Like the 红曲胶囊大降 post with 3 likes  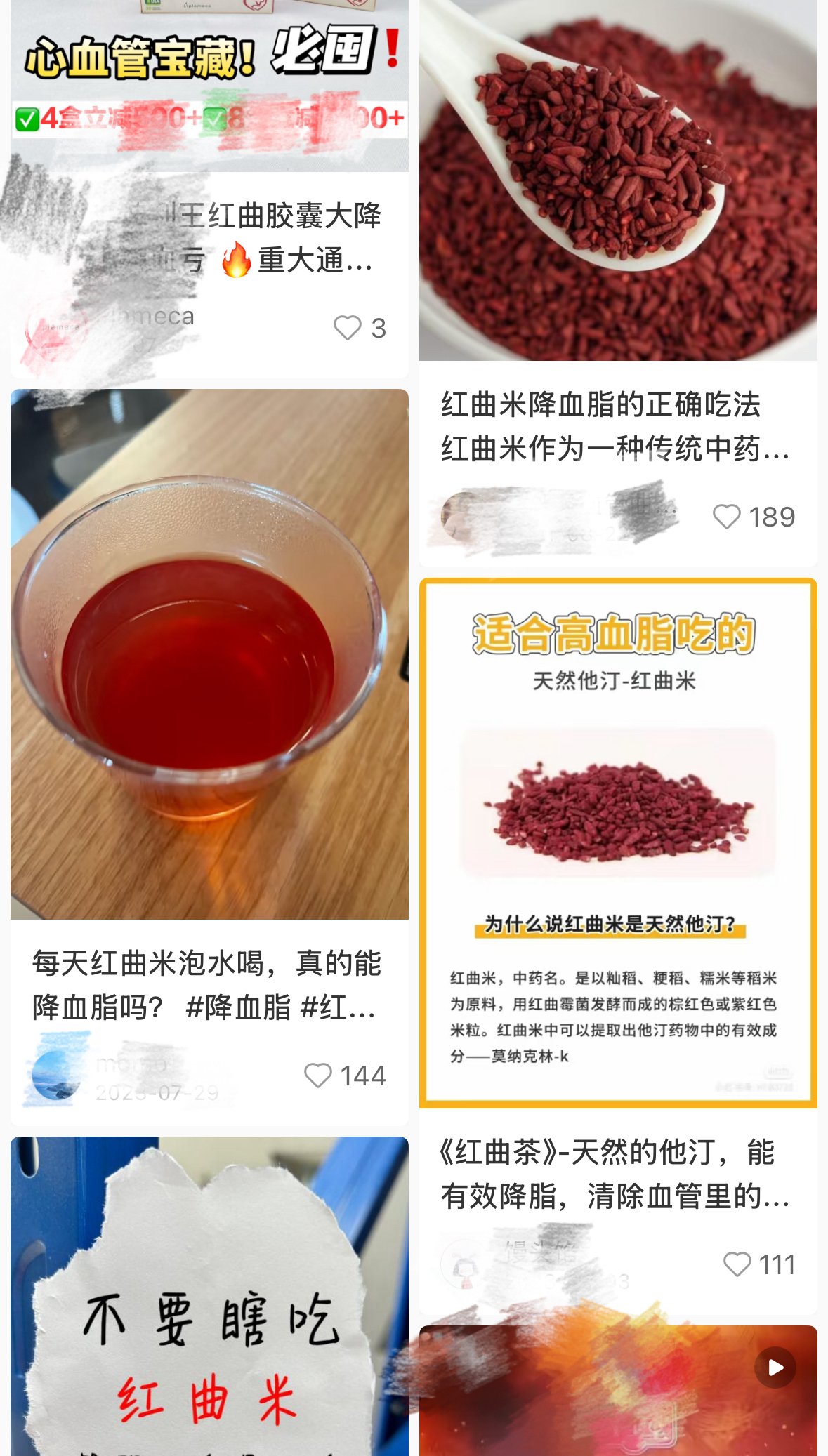pyautogui.click(x=348, y=328)
